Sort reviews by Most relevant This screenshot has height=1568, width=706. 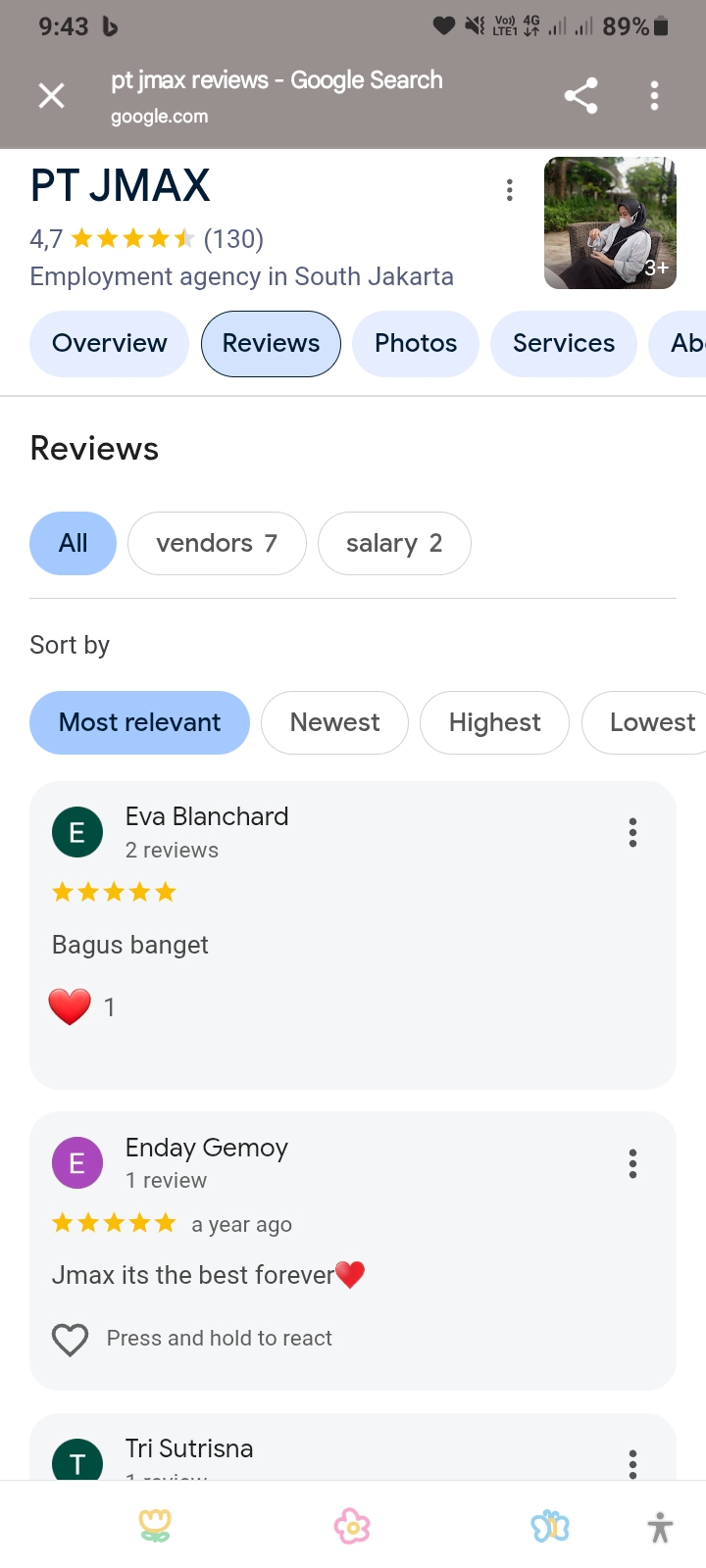(x=139, y=723)
